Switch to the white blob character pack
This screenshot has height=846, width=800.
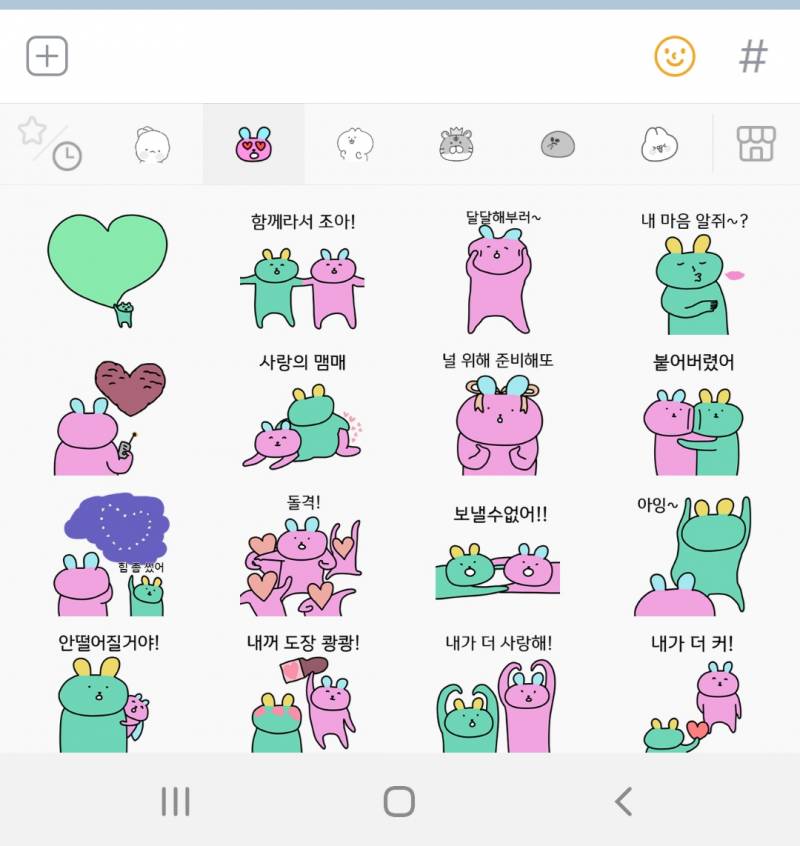pos(152,141)
